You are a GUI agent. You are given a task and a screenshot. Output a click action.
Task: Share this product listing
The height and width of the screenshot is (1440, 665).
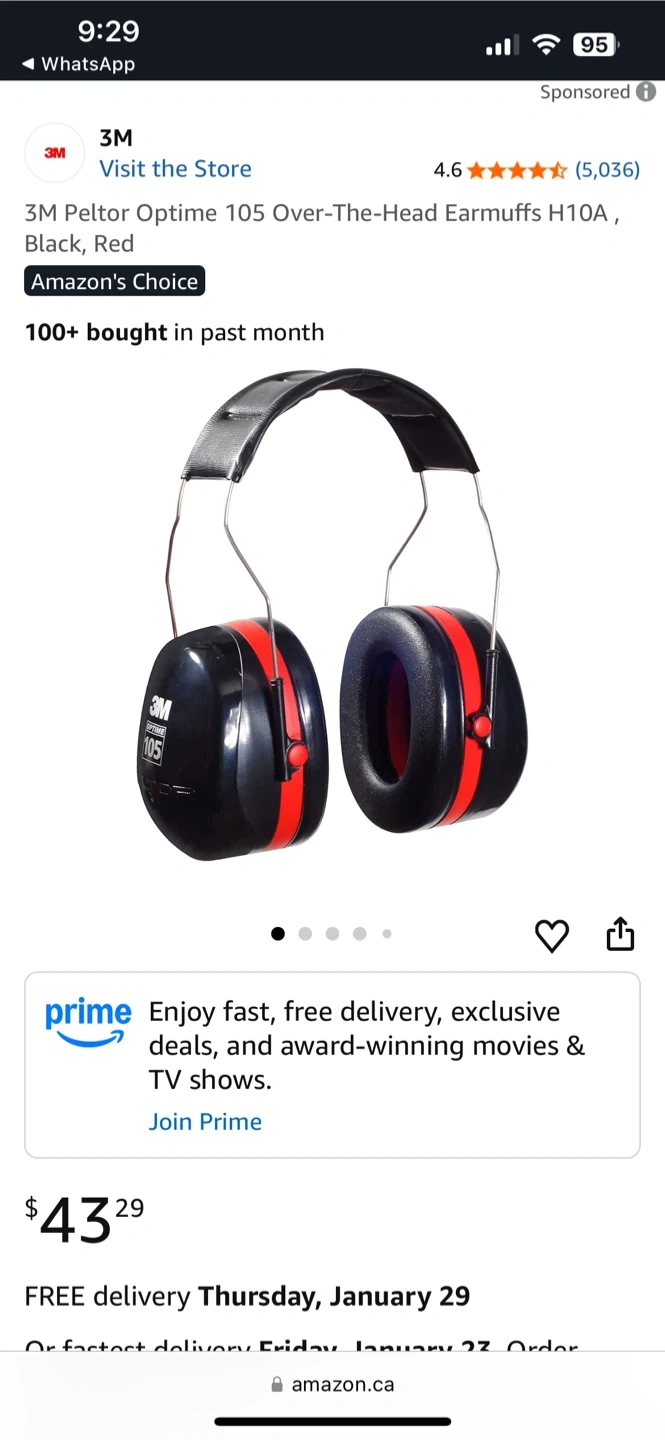click(620, 934)
